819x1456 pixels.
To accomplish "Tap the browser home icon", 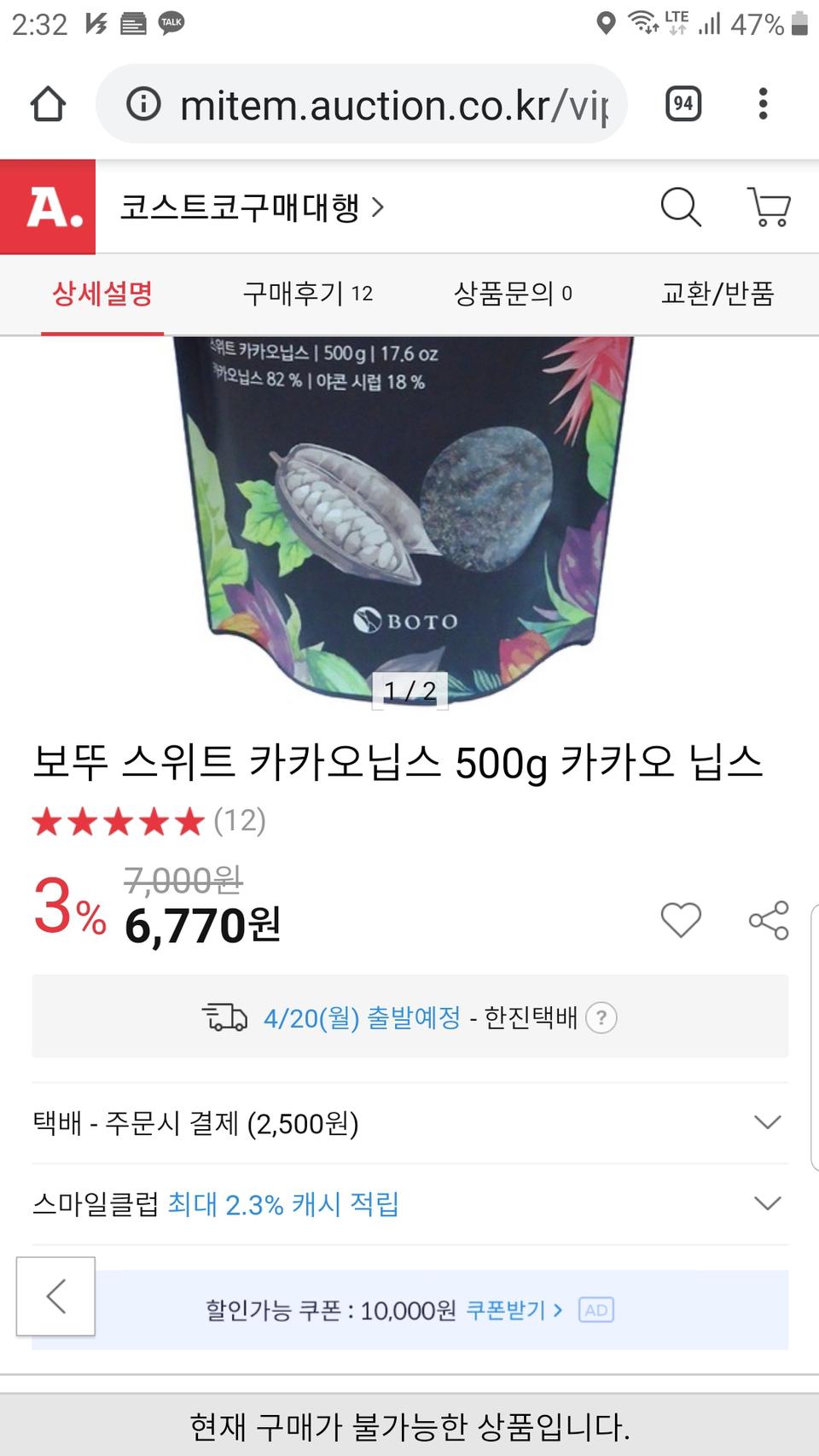I will (50, 103).
